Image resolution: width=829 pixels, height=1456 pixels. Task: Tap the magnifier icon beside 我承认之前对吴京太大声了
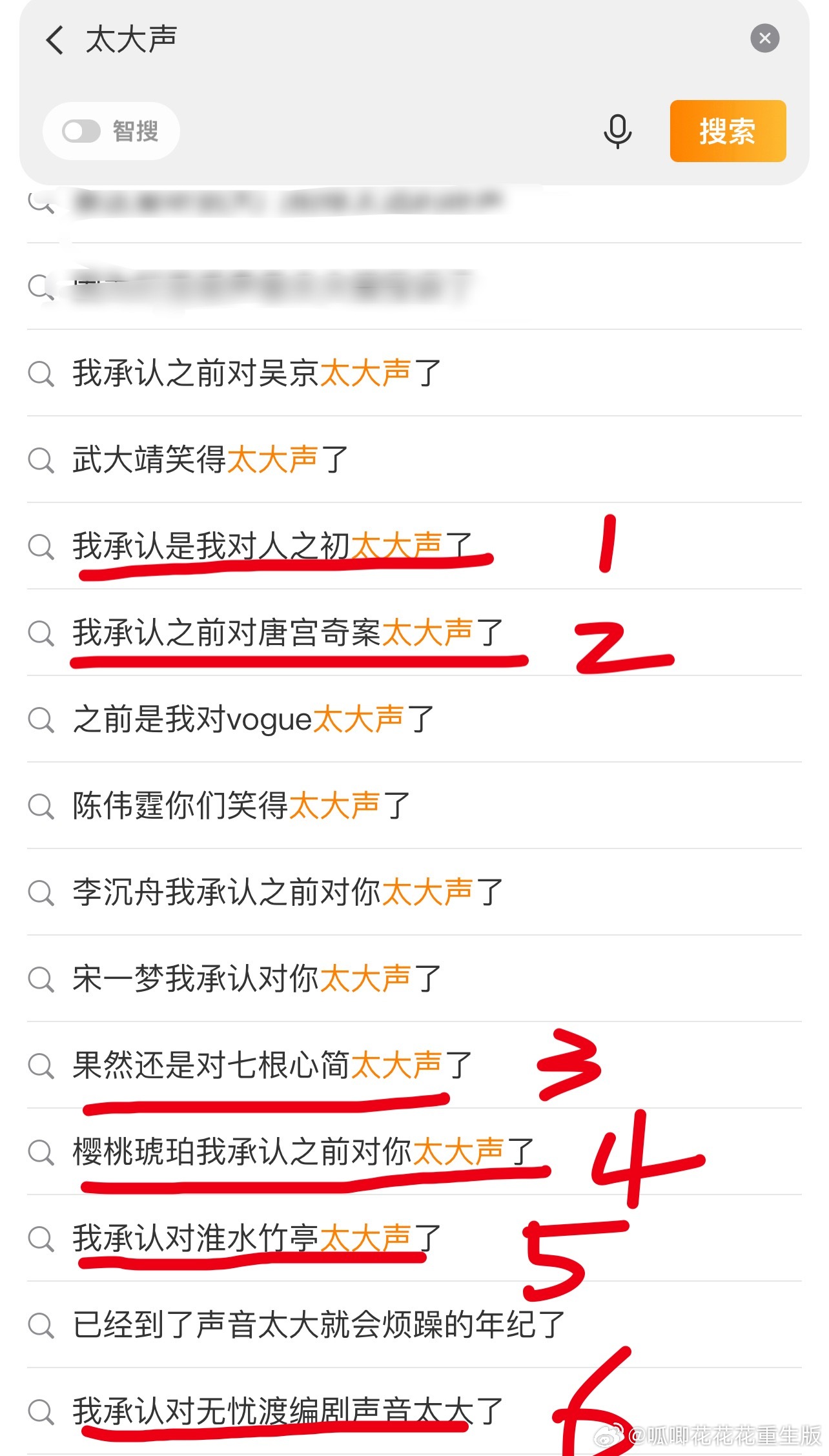point(41,373)
